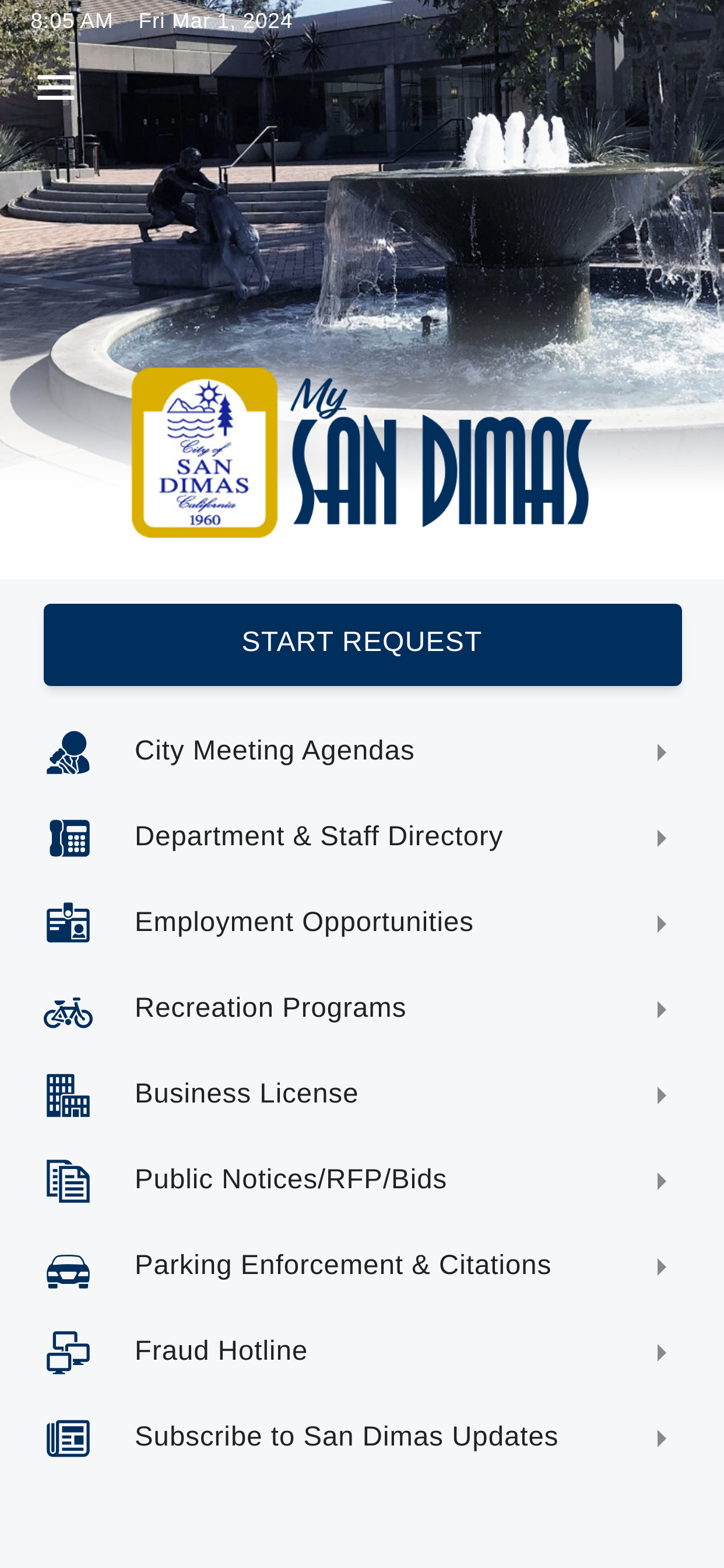Viewport: 724px width, 1568px height.
Task: Click the City of San Dimas logo
Action: point(205,452)
